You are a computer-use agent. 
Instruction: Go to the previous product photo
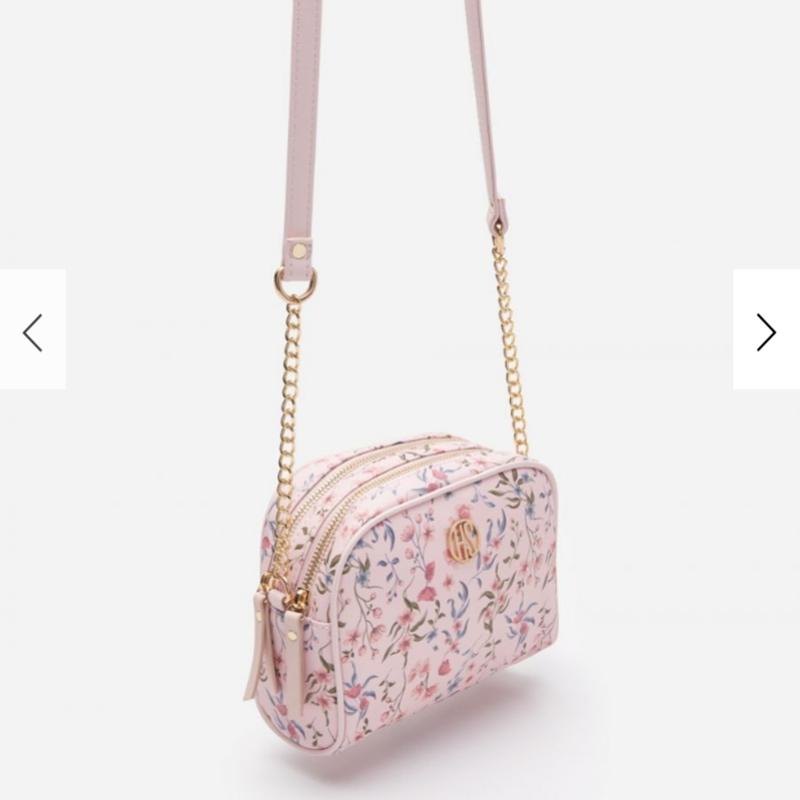click(33, 330)
